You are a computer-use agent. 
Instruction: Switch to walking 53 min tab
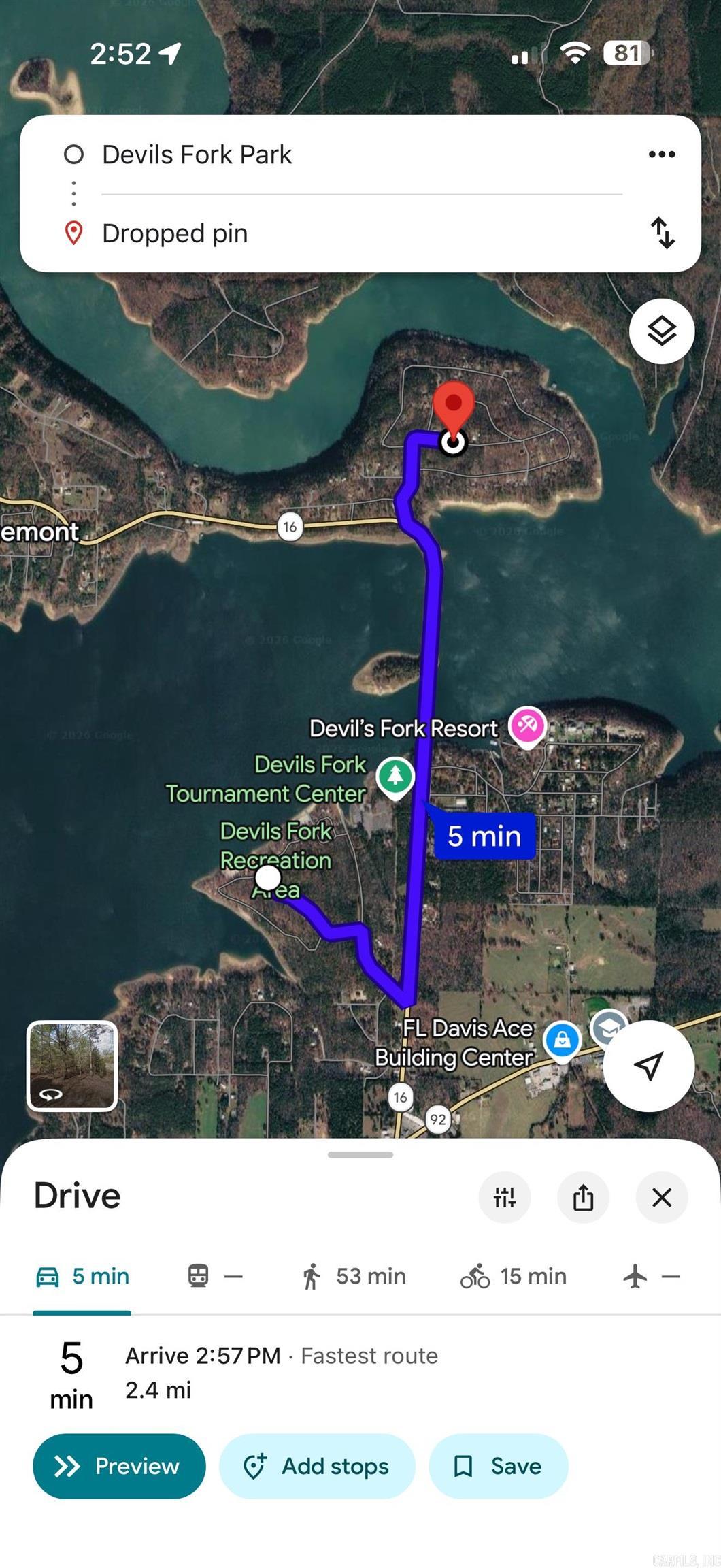point(354,1276)
